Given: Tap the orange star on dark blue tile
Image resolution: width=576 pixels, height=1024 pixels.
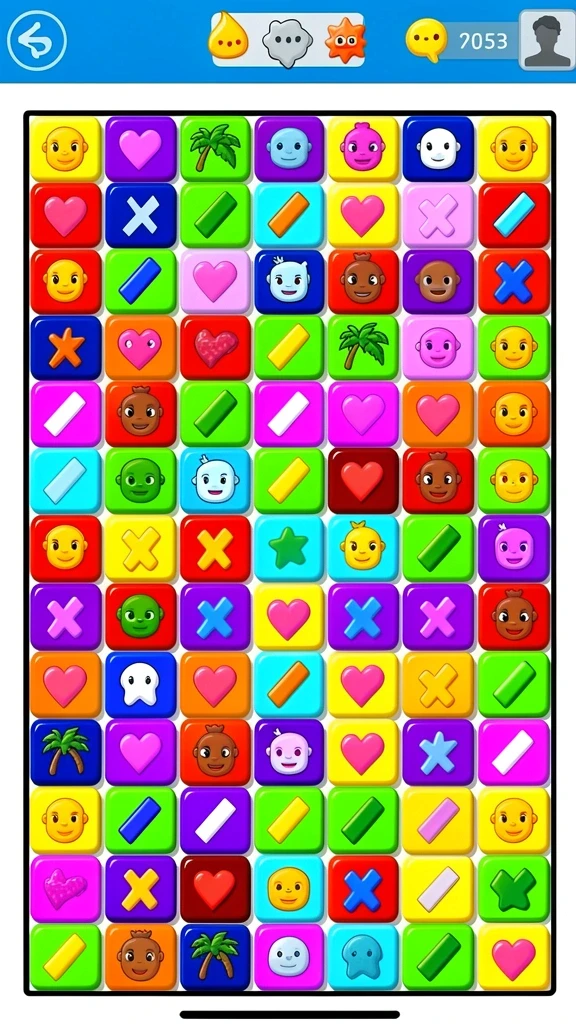Looking at the screenshot, I should pos(65,349).
